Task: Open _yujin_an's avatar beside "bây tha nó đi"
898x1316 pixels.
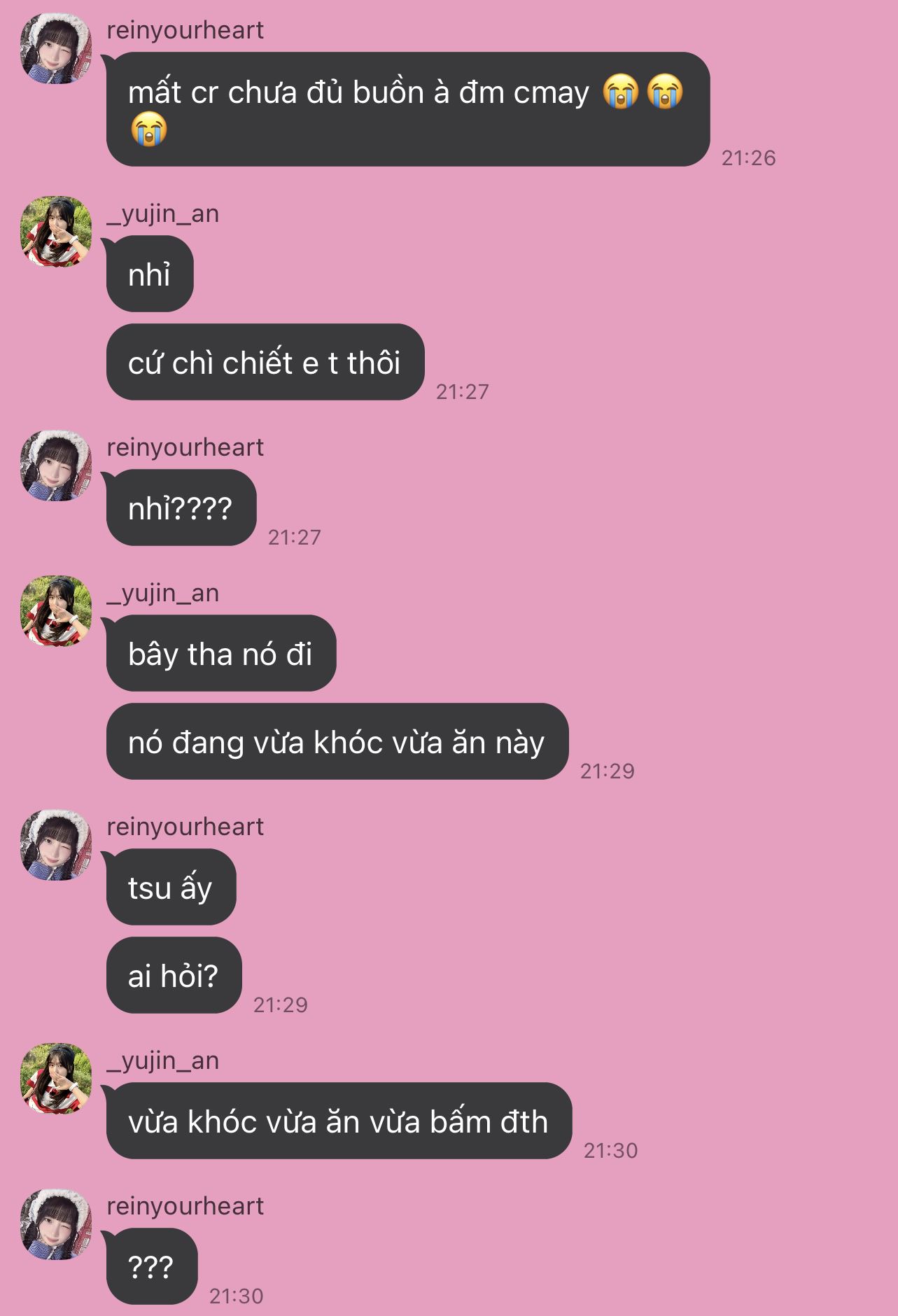Action: click(56, 611)
